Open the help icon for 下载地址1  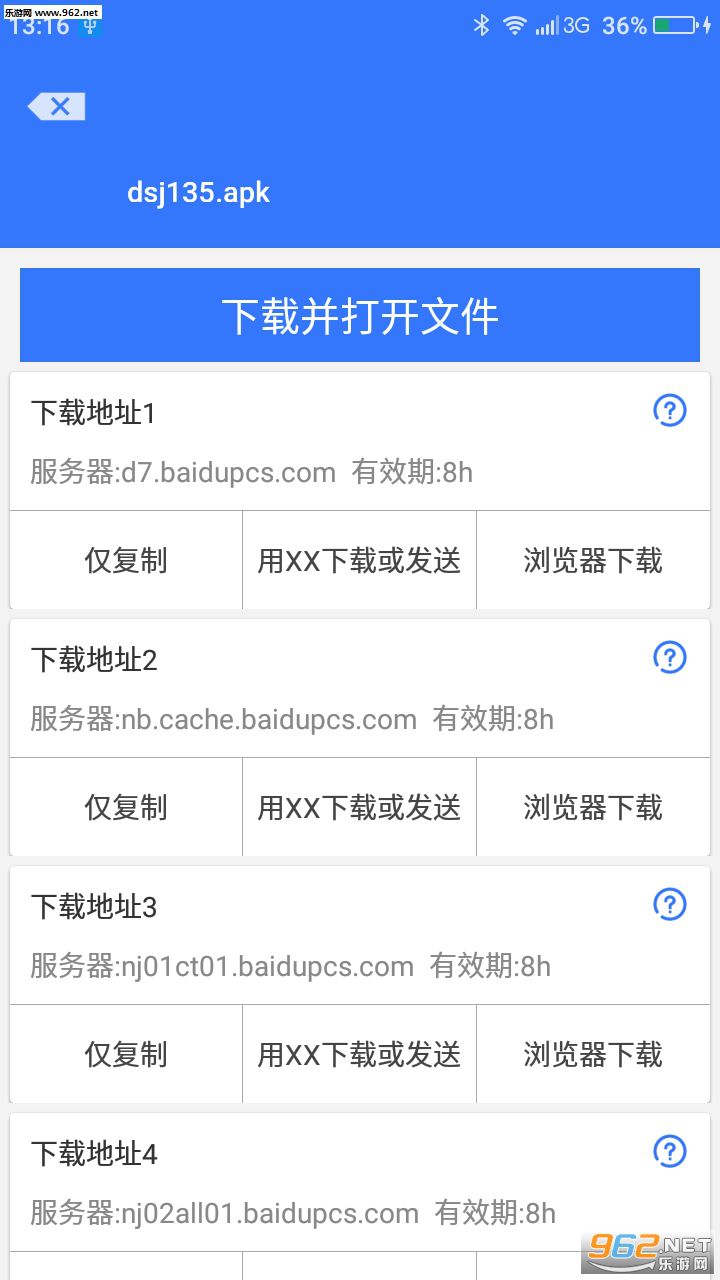tap(670, 410)
